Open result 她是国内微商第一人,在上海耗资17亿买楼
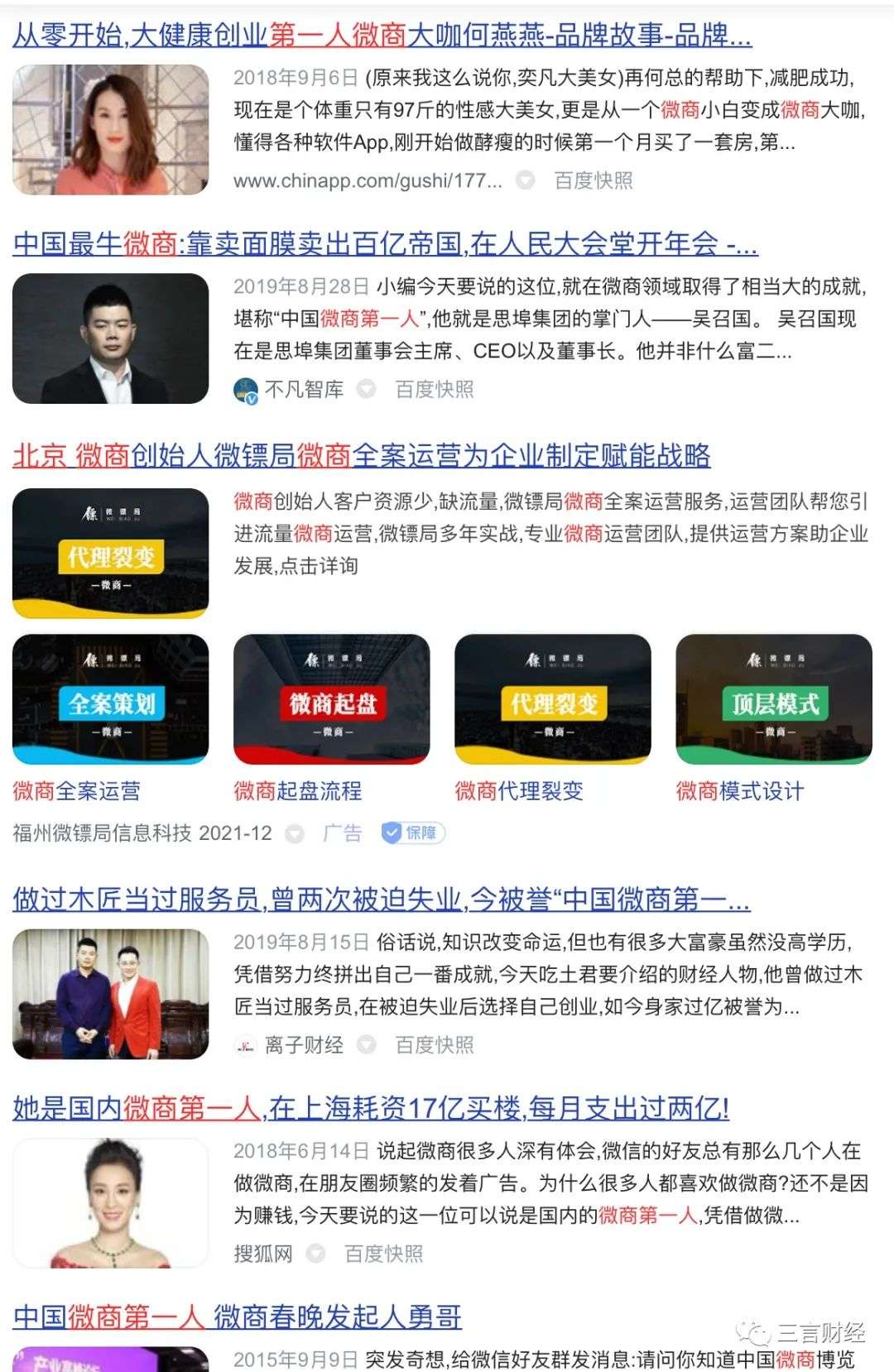The width and height of the screenshot is (894, 1372). [371, 1107]
